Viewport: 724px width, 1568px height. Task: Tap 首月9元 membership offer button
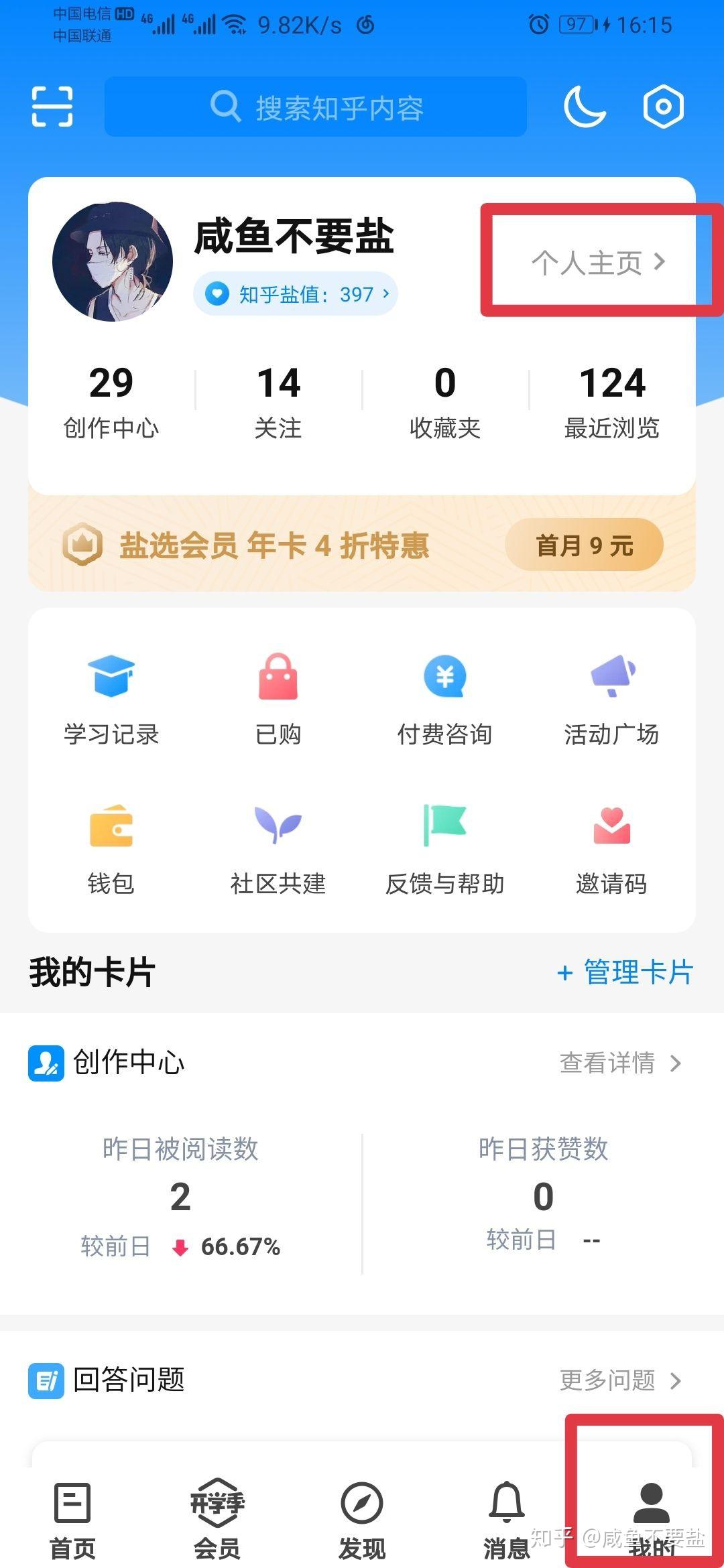(583, 545)
